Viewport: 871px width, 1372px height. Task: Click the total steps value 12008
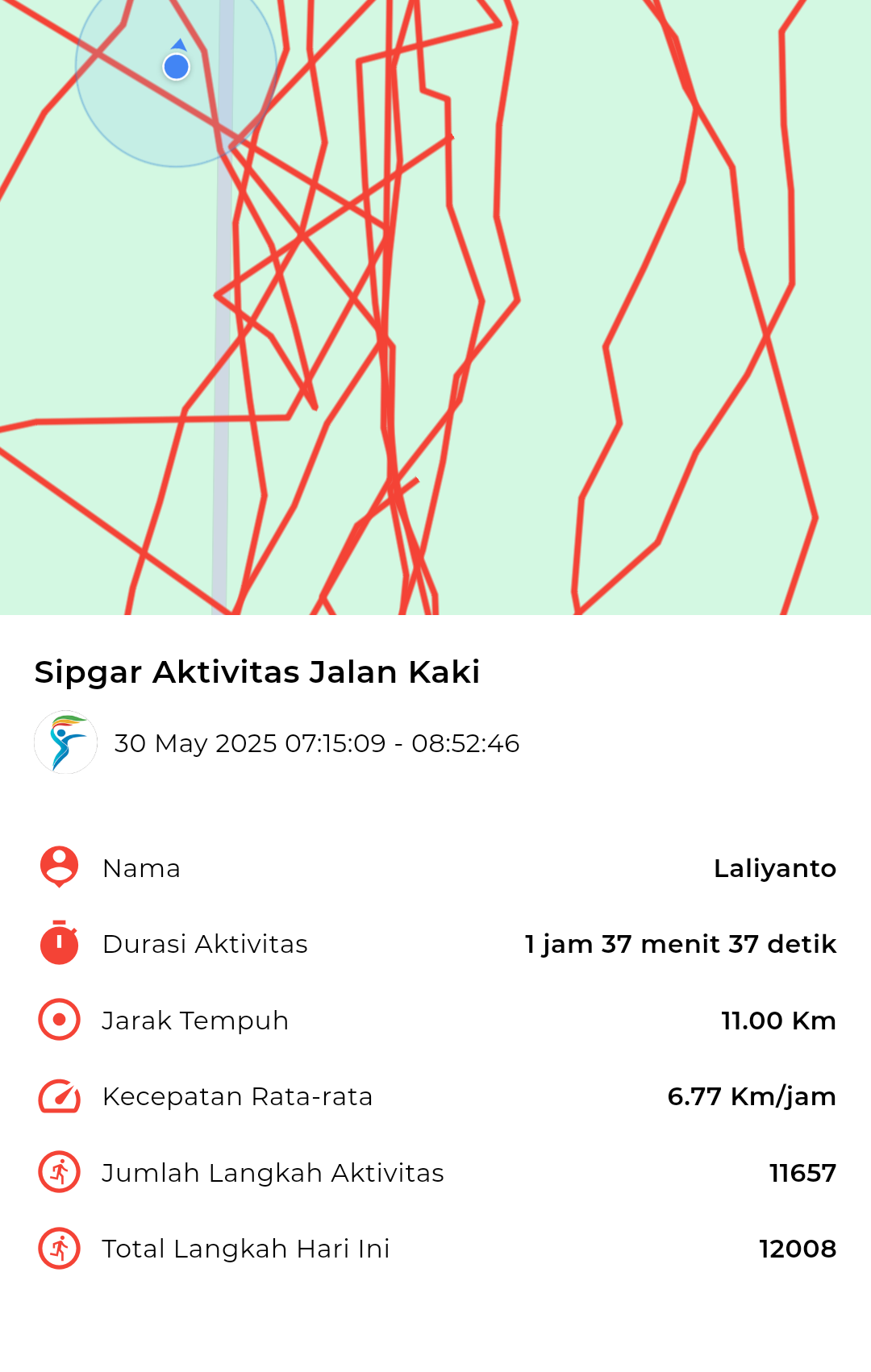(x=797, y=1248)
